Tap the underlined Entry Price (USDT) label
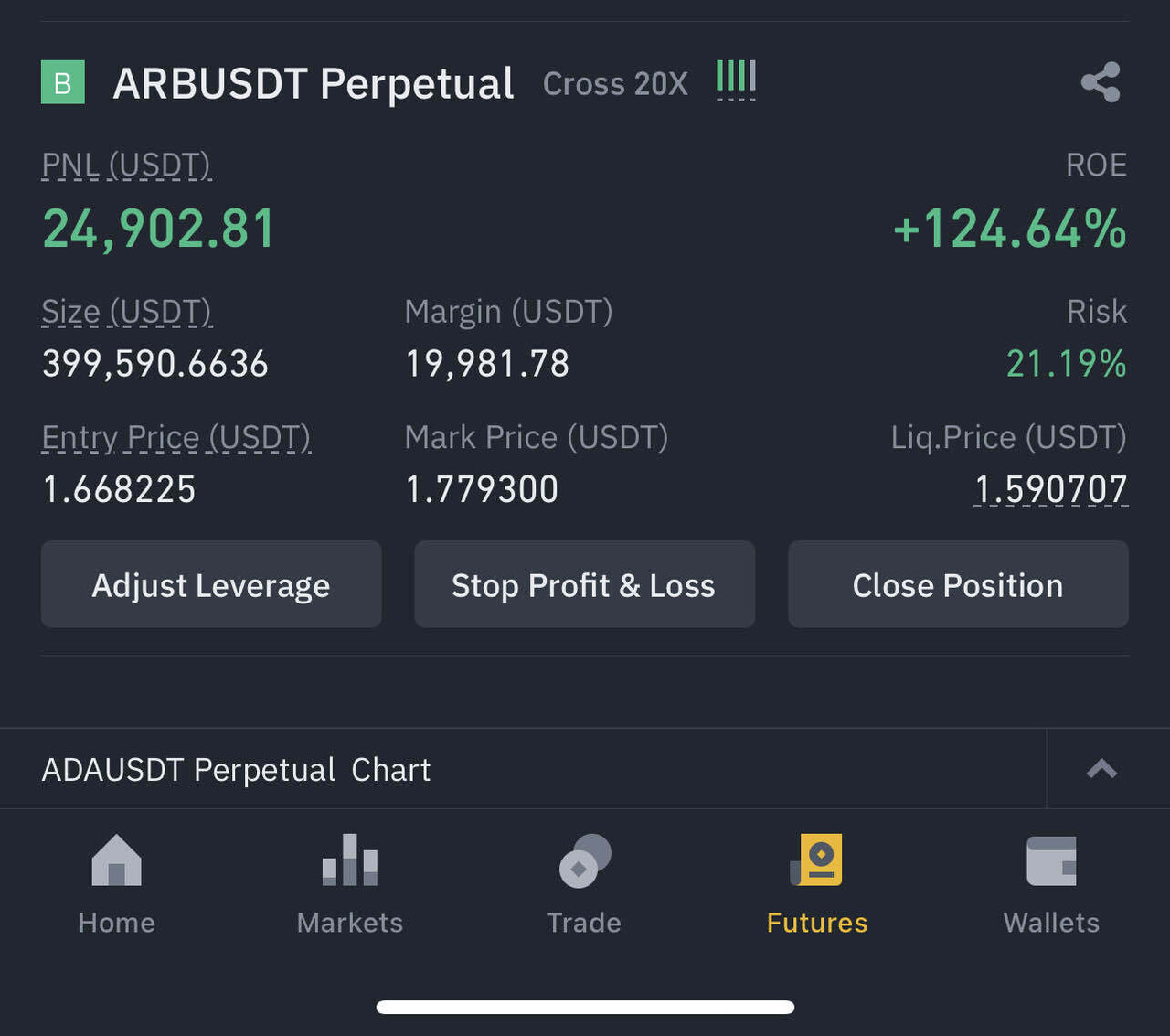The image size is (1170, 1036). 175,438
